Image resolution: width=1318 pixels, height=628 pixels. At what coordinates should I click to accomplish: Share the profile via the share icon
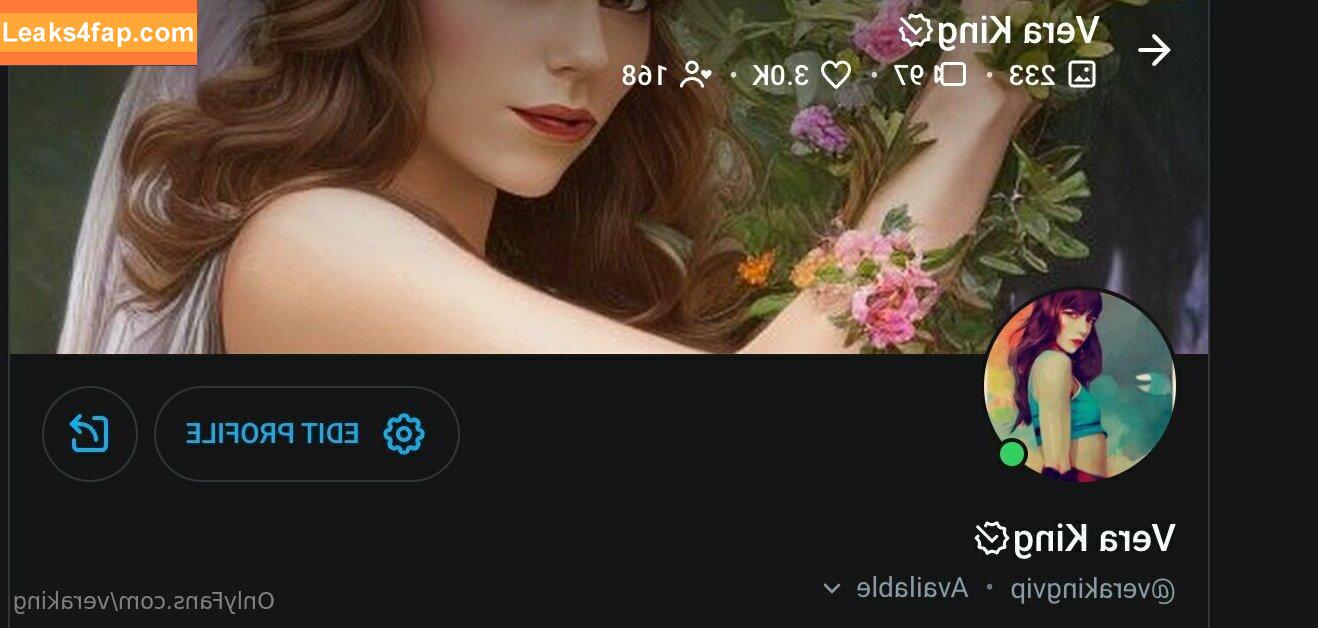pos(89,434)
